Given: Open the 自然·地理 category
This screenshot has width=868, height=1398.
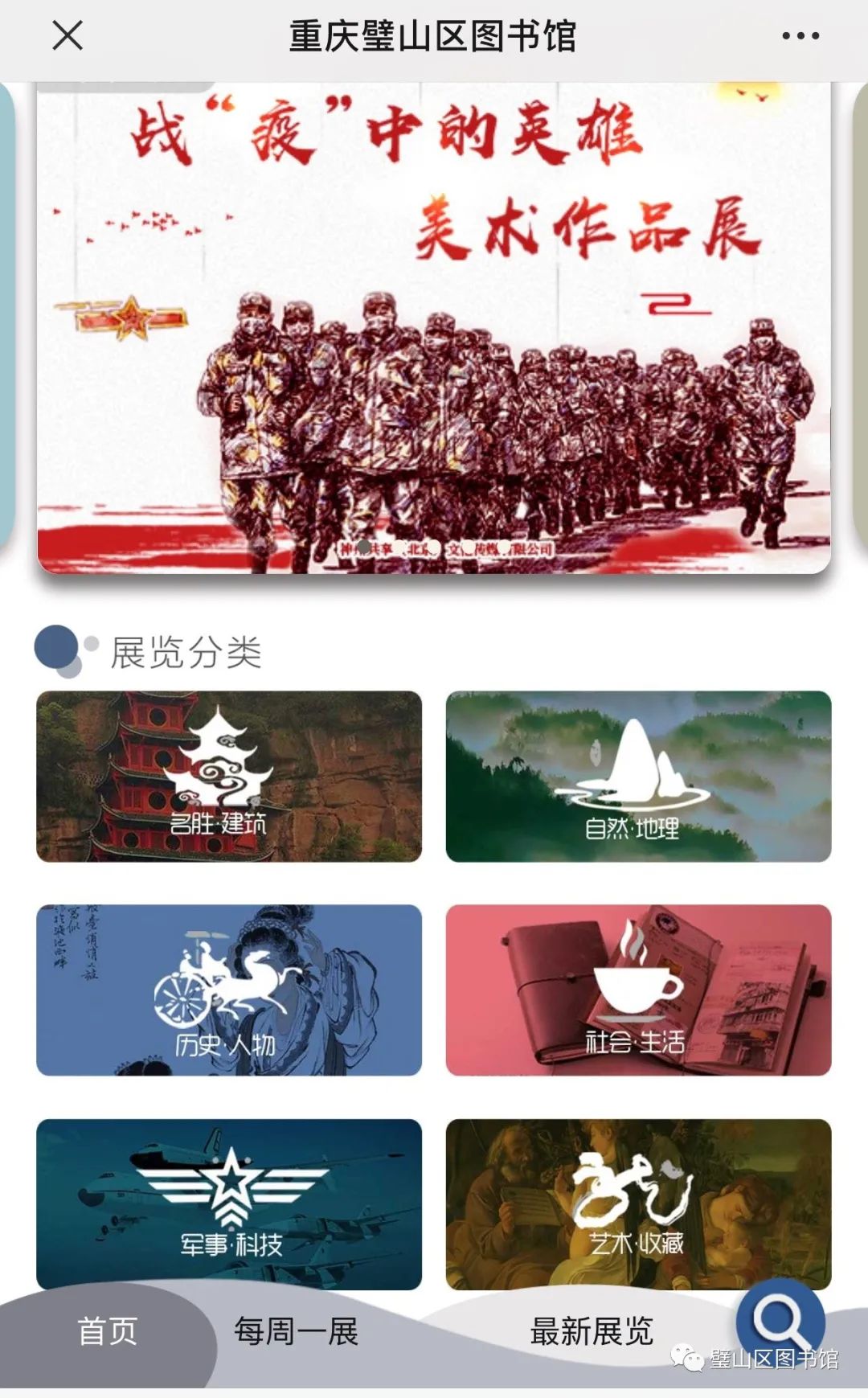Looking at the screenshot, I should tap(638, 777).
